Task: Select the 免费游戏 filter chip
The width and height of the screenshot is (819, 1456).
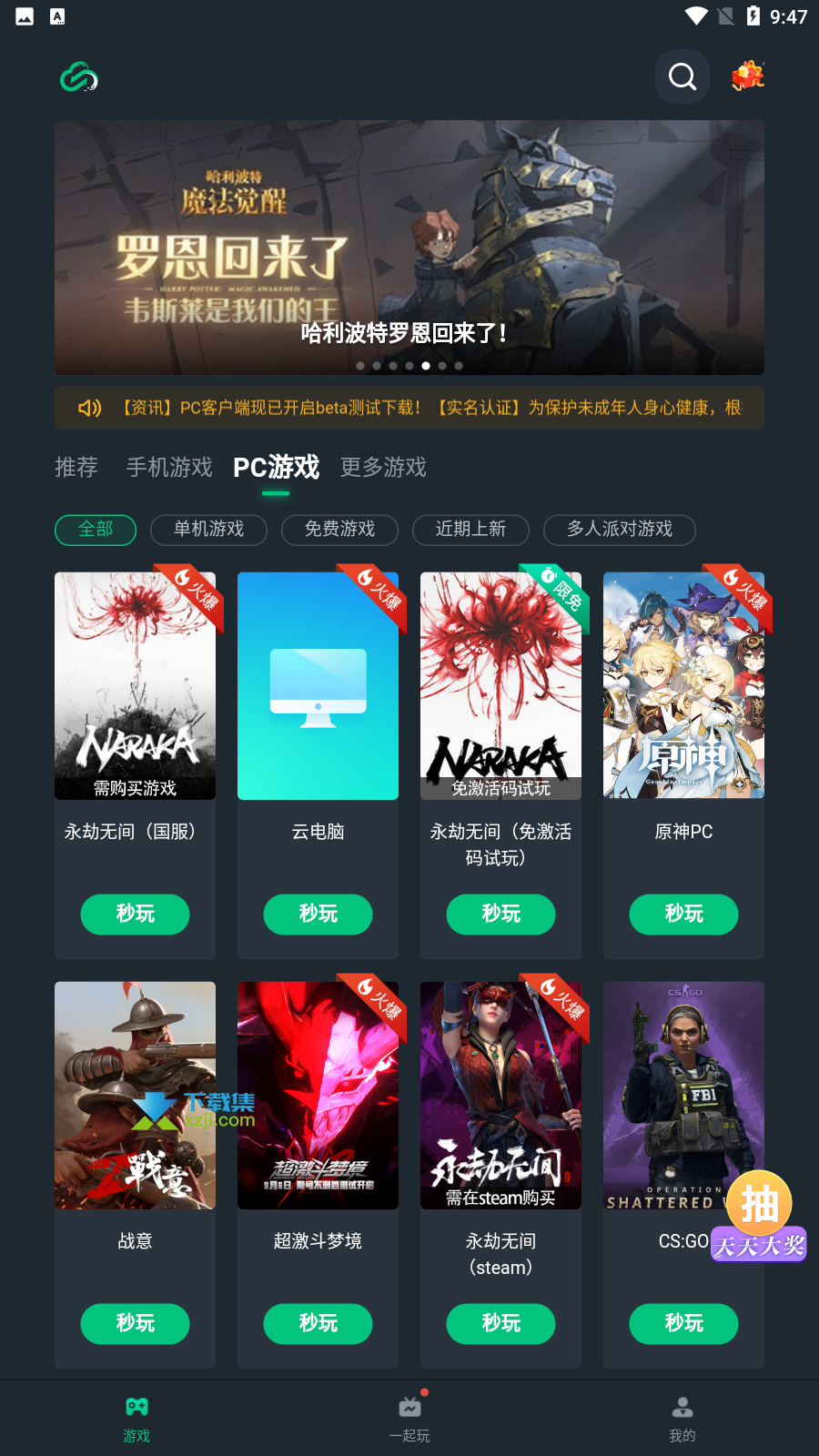Action: pos(339,530)
